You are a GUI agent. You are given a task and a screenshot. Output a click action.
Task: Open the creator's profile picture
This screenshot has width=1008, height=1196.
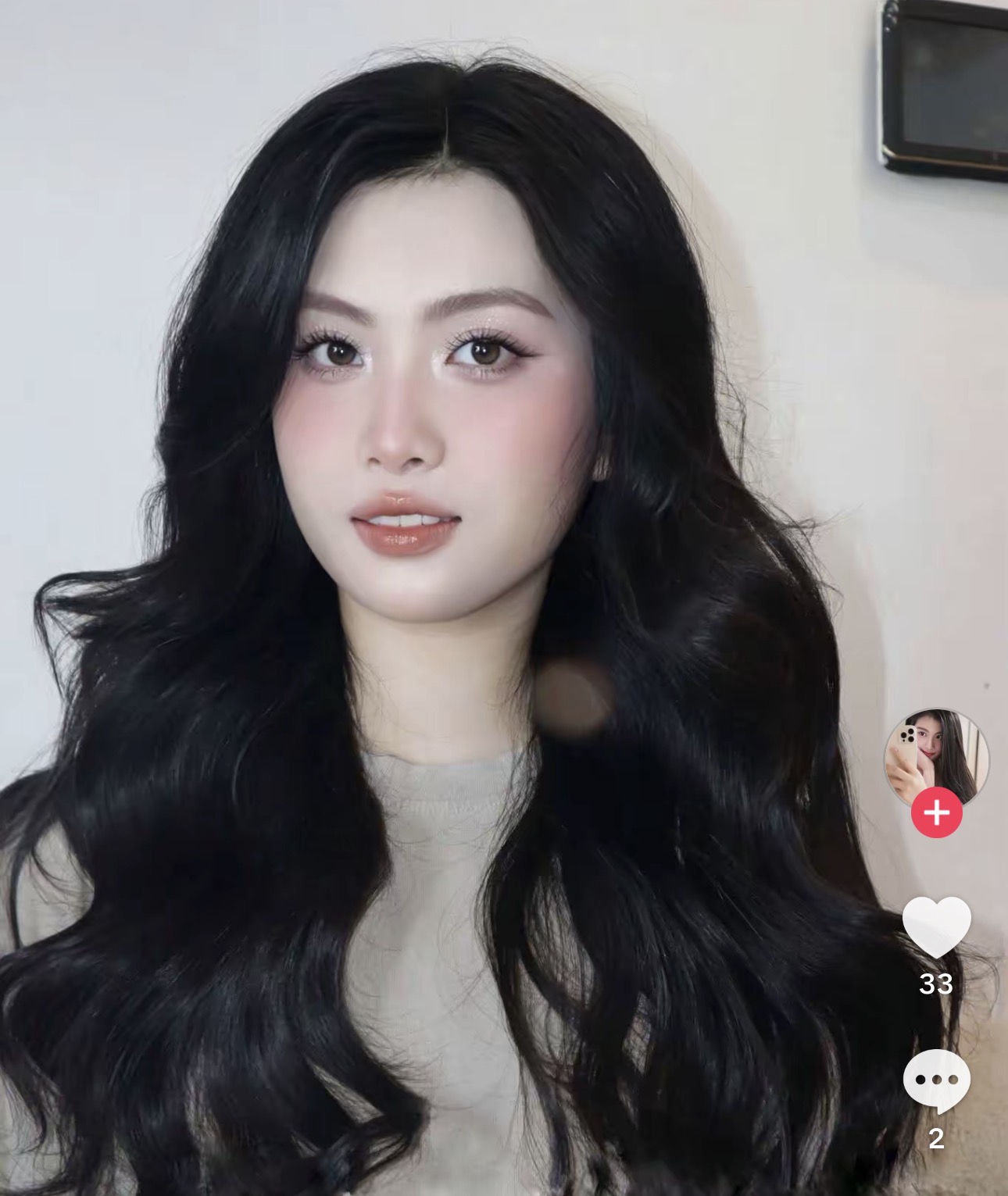[936, 752]
